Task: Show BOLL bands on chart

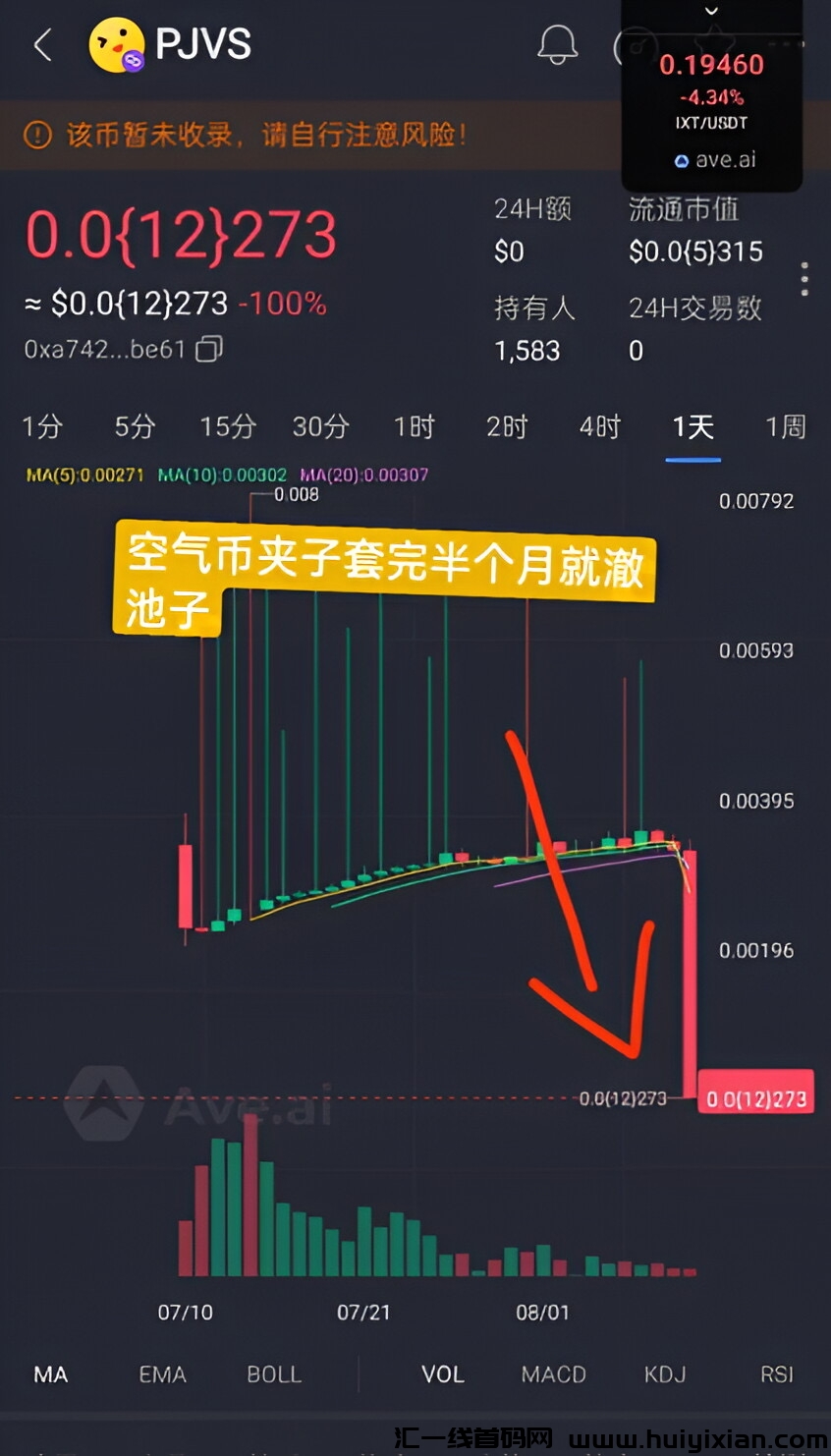Action: (274, 1374)
